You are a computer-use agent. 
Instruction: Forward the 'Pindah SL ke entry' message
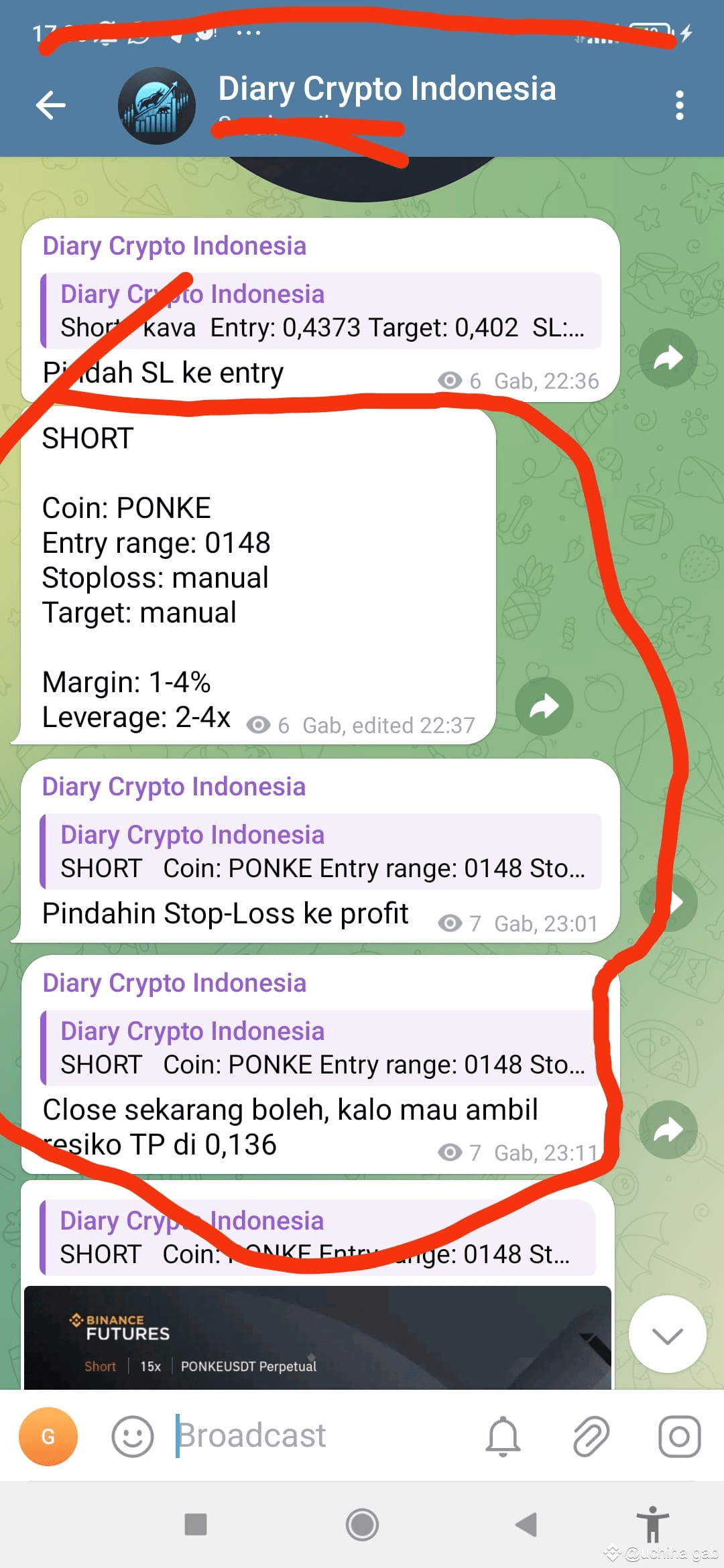pos(668,358)
